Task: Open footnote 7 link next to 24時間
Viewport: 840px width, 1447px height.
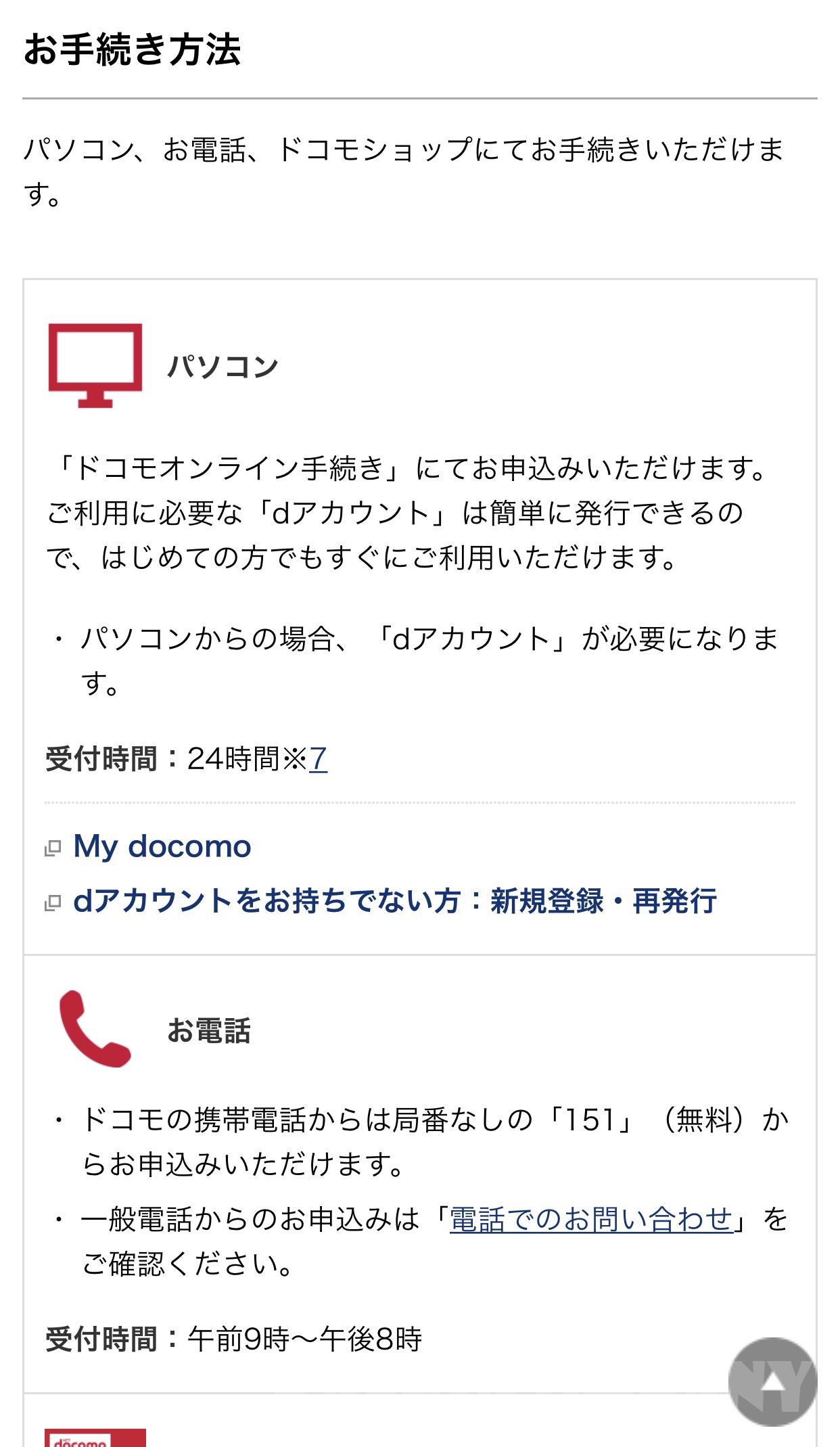Action: coord(319,759)
